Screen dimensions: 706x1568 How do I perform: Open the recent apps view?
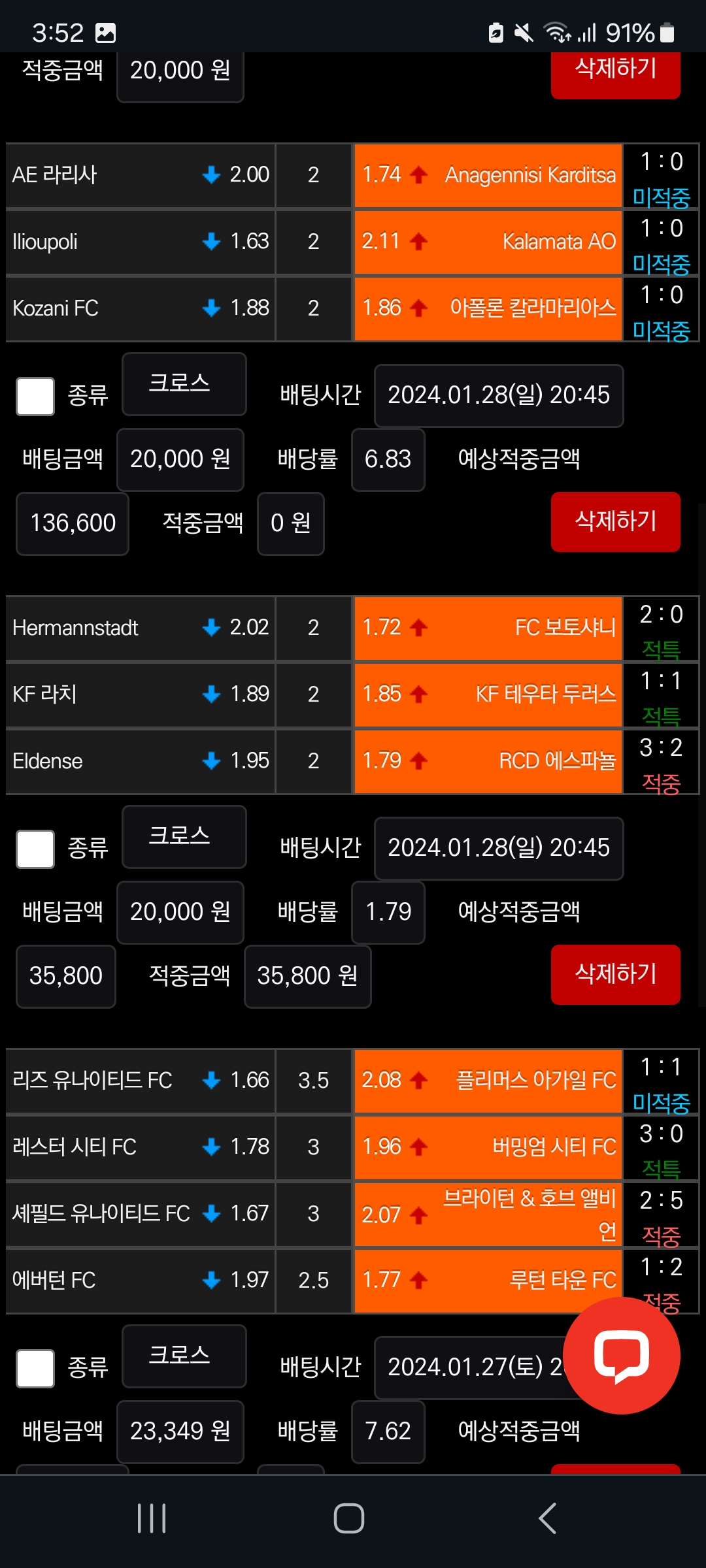[x=152, y=1518]
